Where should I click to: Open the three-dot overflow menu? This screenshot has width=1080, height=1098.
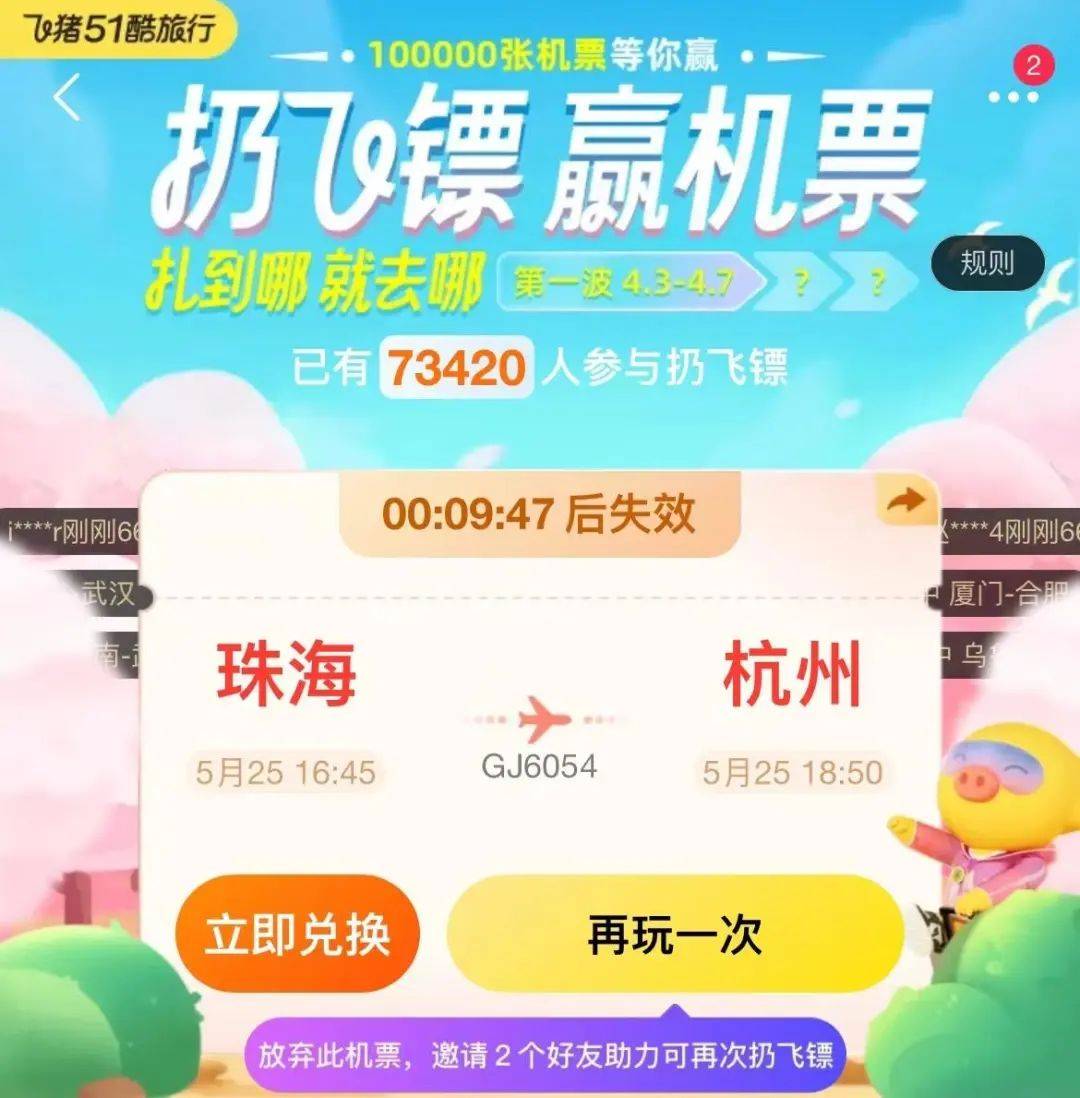click(x=1012, y=97)
